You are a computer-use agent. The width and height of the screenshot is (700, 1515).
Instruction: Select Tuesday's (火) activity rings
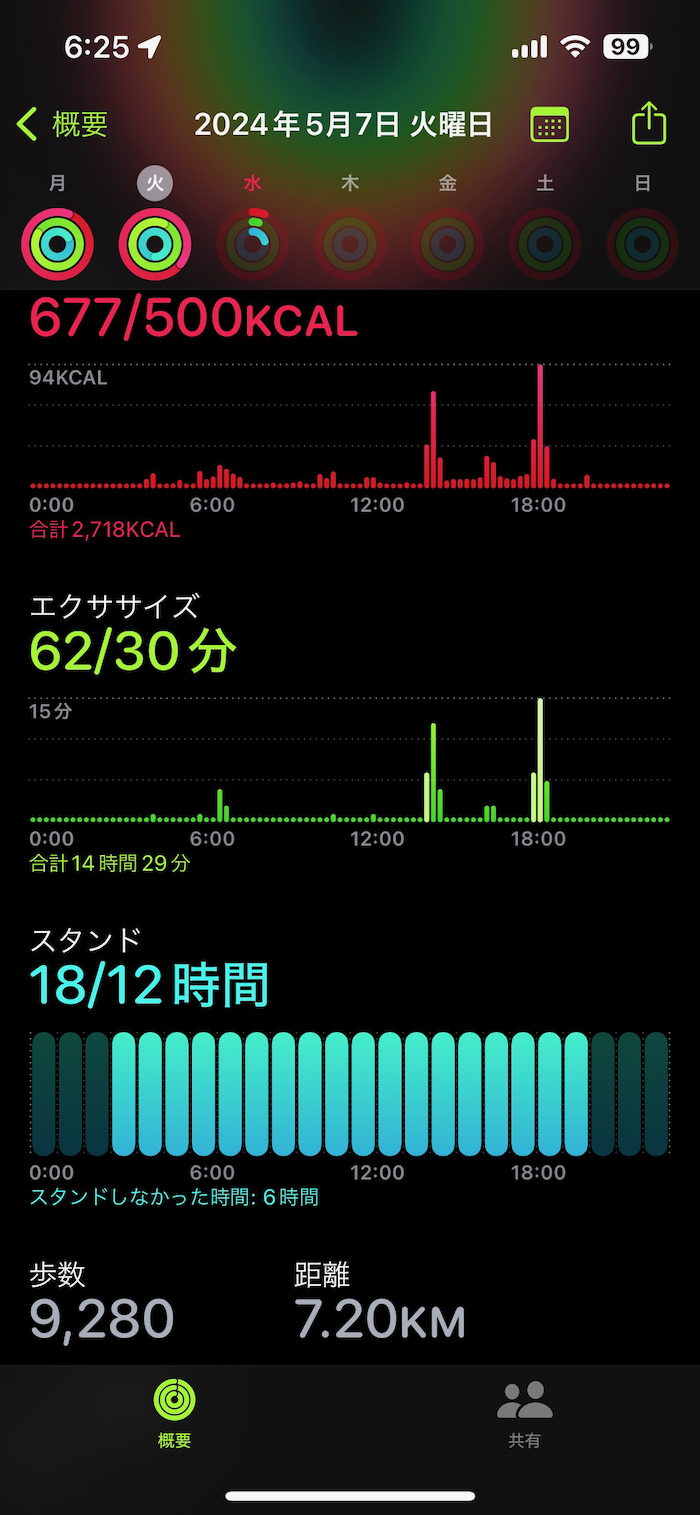click(x=155, y=243)
